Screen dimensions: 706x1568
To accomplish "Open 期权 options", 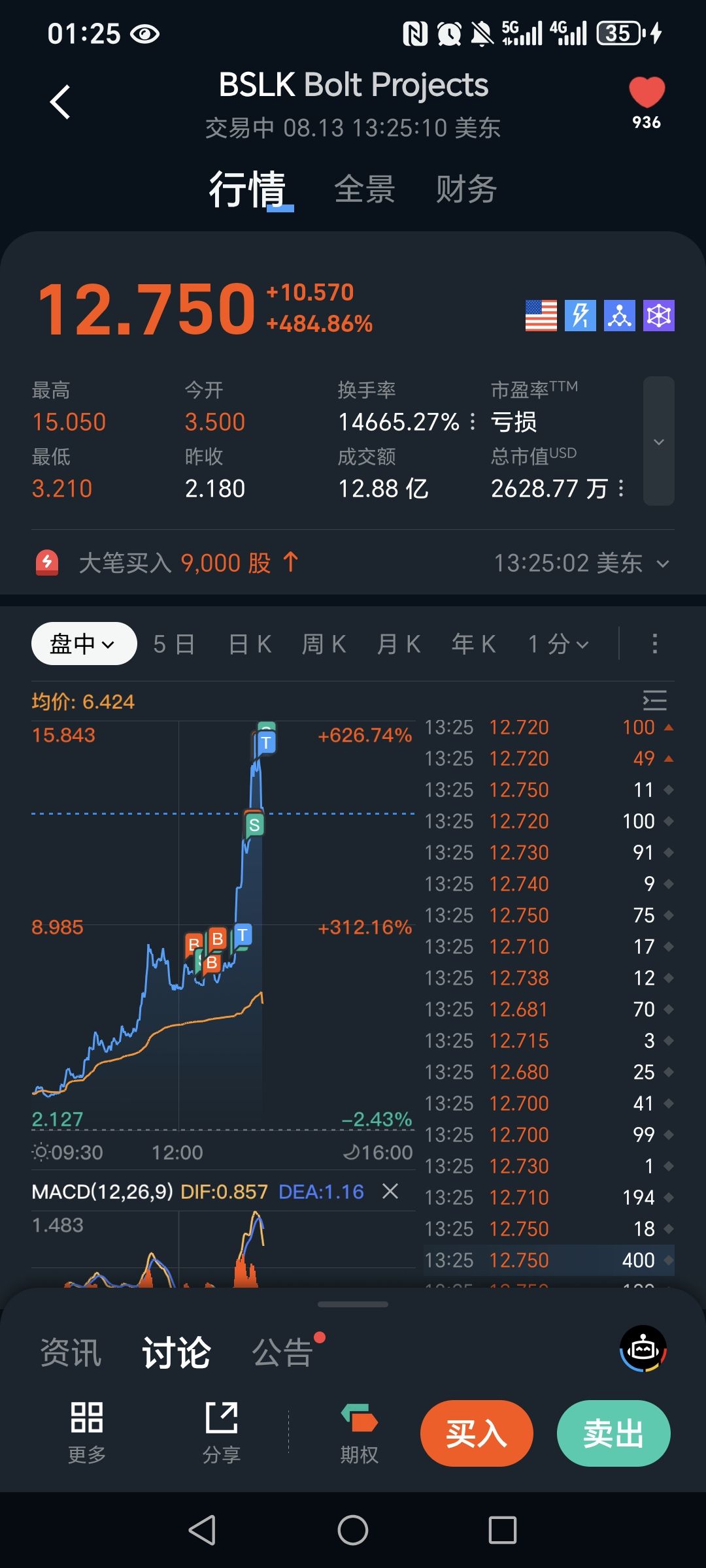I will pos(359,1433).
